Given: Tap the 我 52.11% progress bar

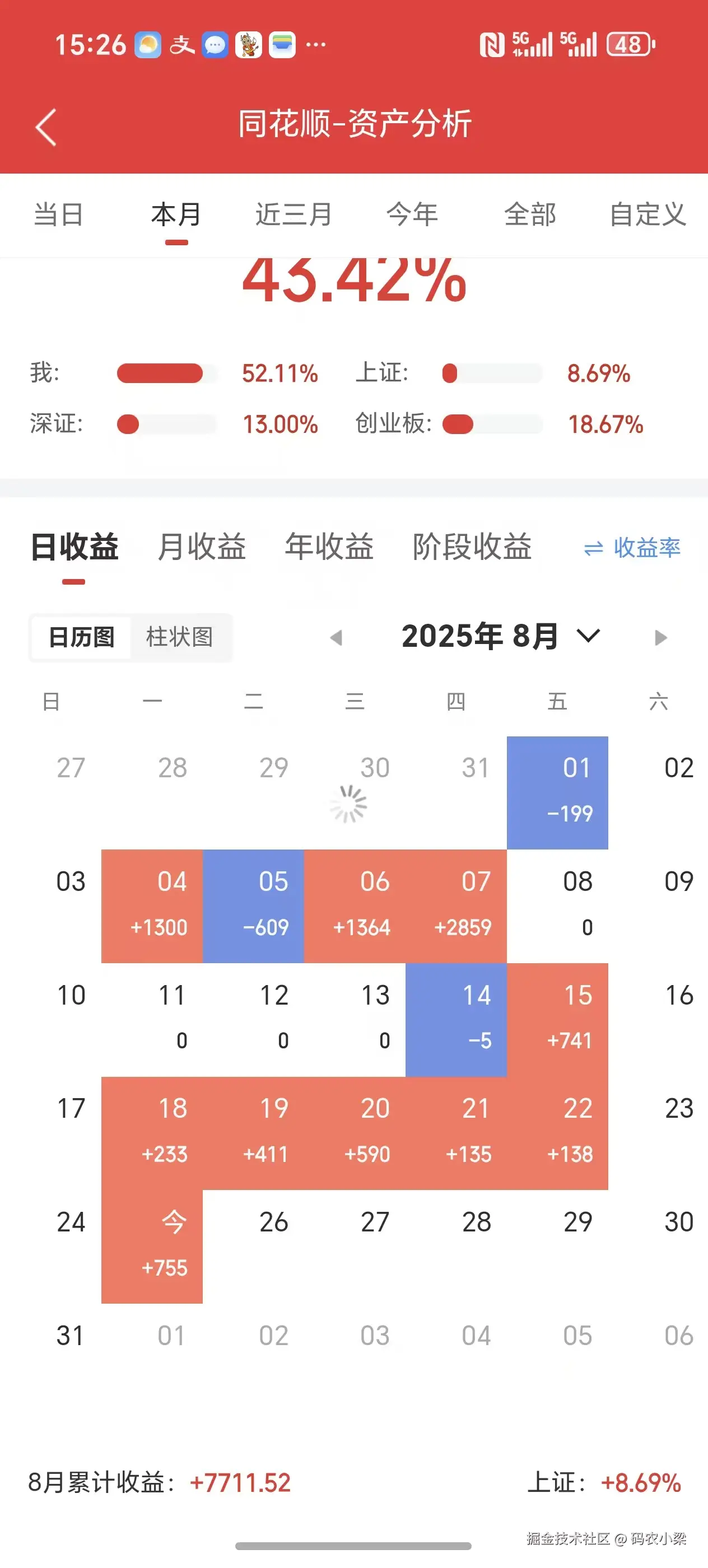Looking at the screenshot, I should point(162,374).
